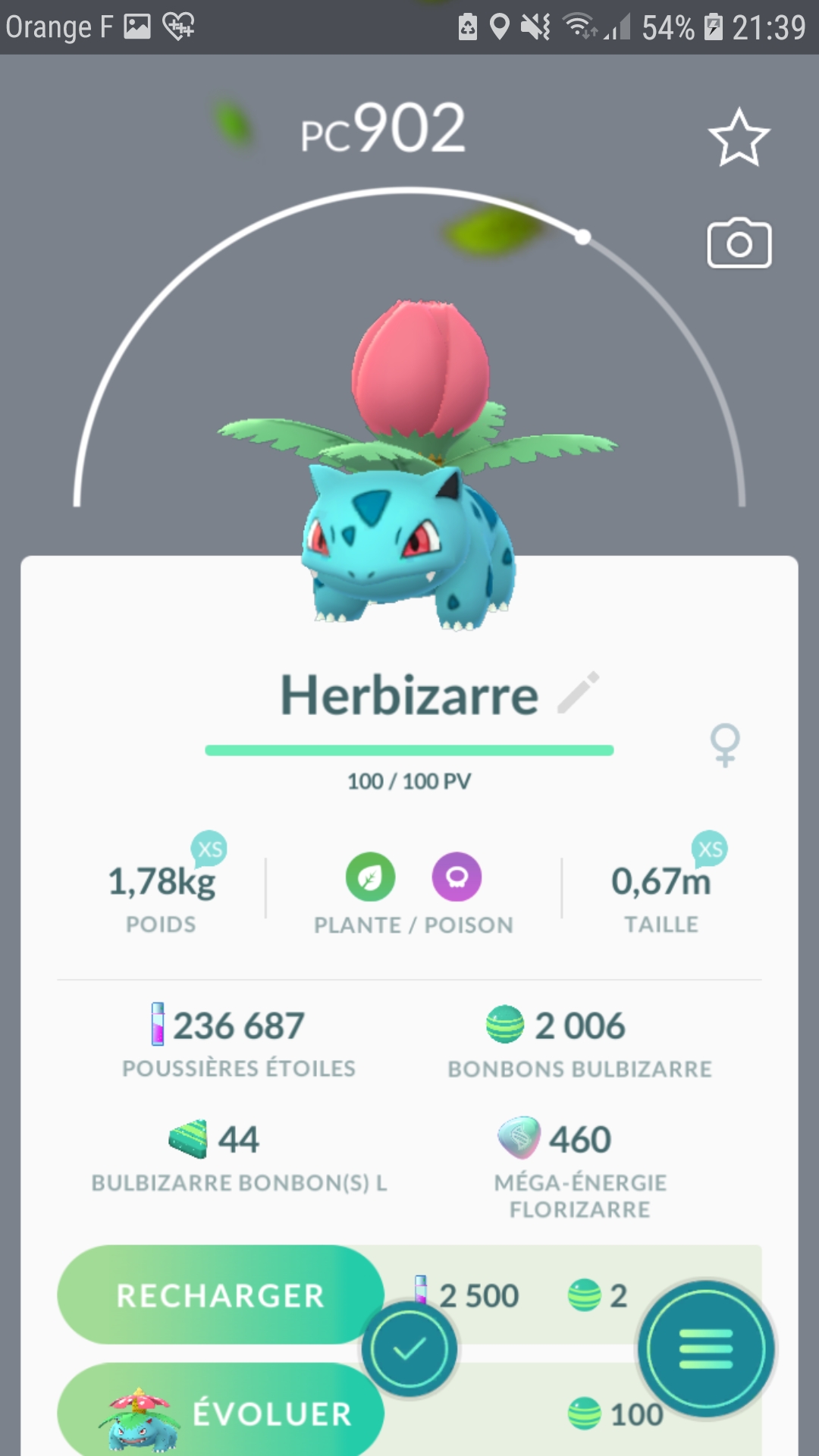The height and width of the screenshot is (1456, 819).
Task: Mark Herbizarre as favorite with star
Action: pyautogui.click(x=739, y=137)
